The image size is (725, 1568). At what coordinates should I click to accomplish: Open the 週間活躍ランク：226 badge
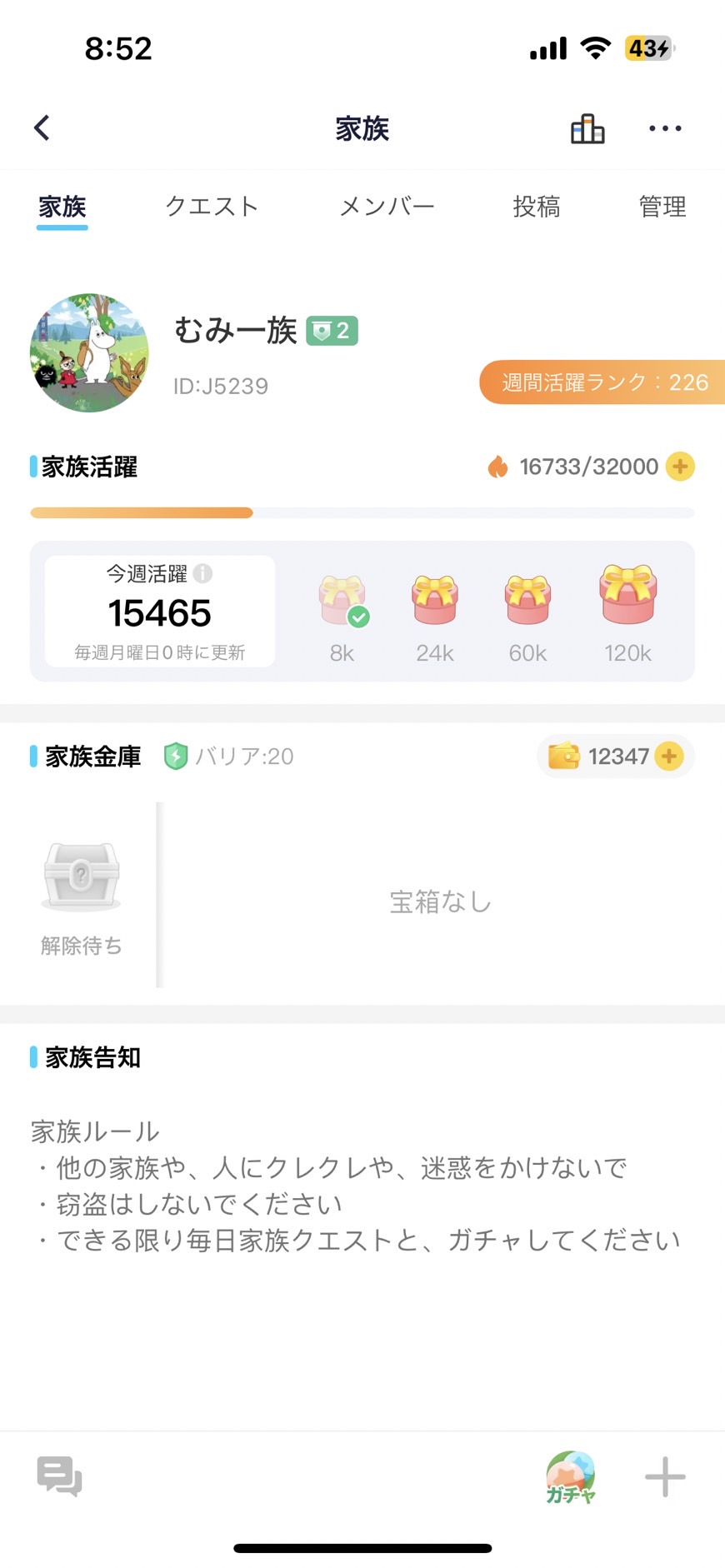point(603,382)
